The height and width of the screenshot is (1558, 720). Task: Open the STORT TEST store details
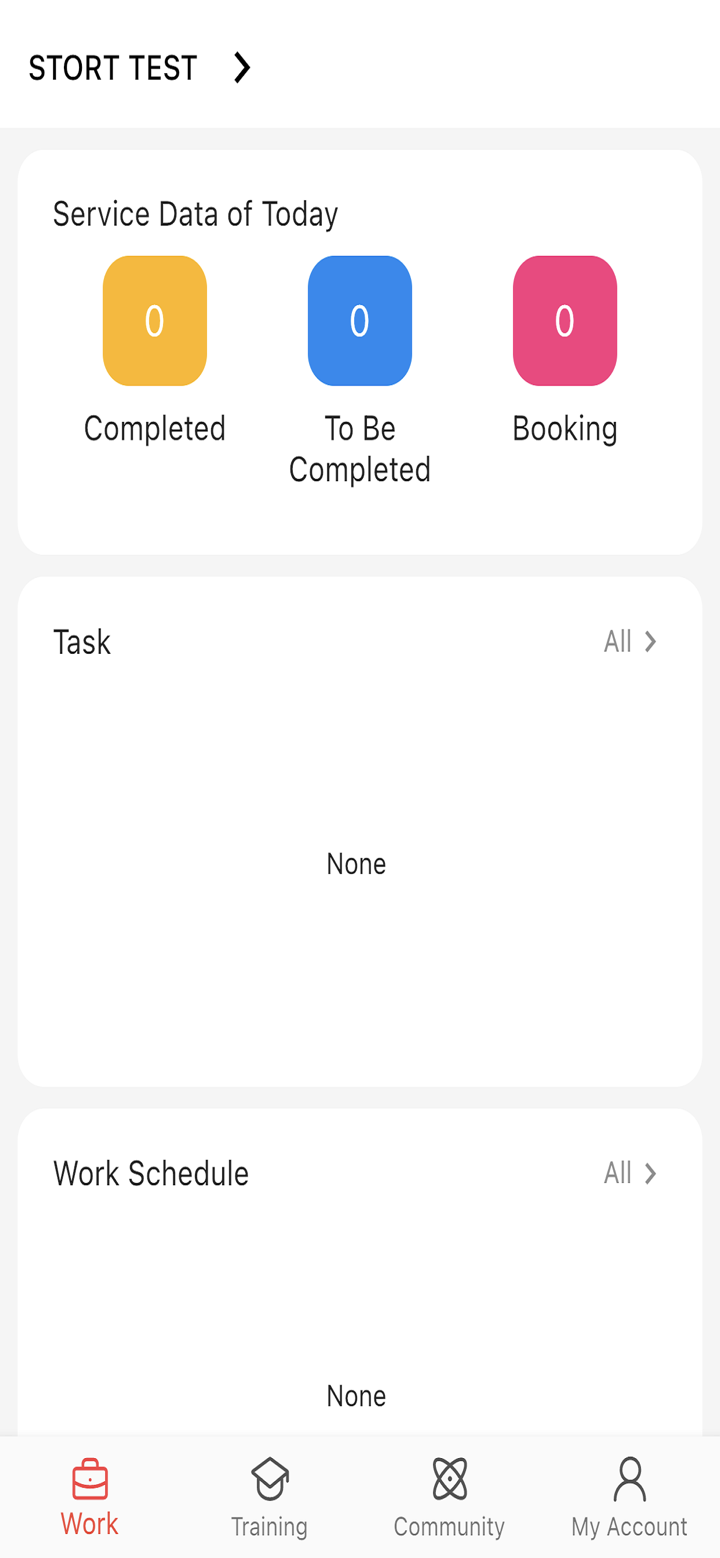[x=113, y=67]
